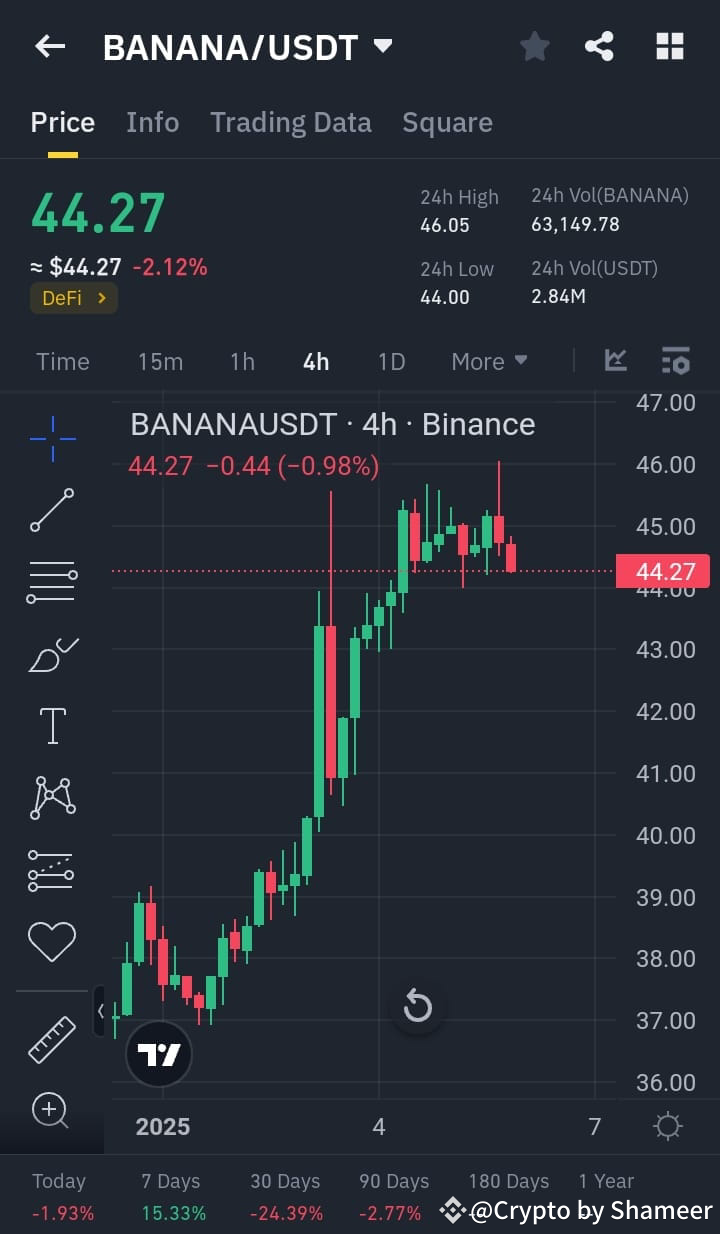
Task: Select the trend line drawing tool
Action: tap(52, 510)
